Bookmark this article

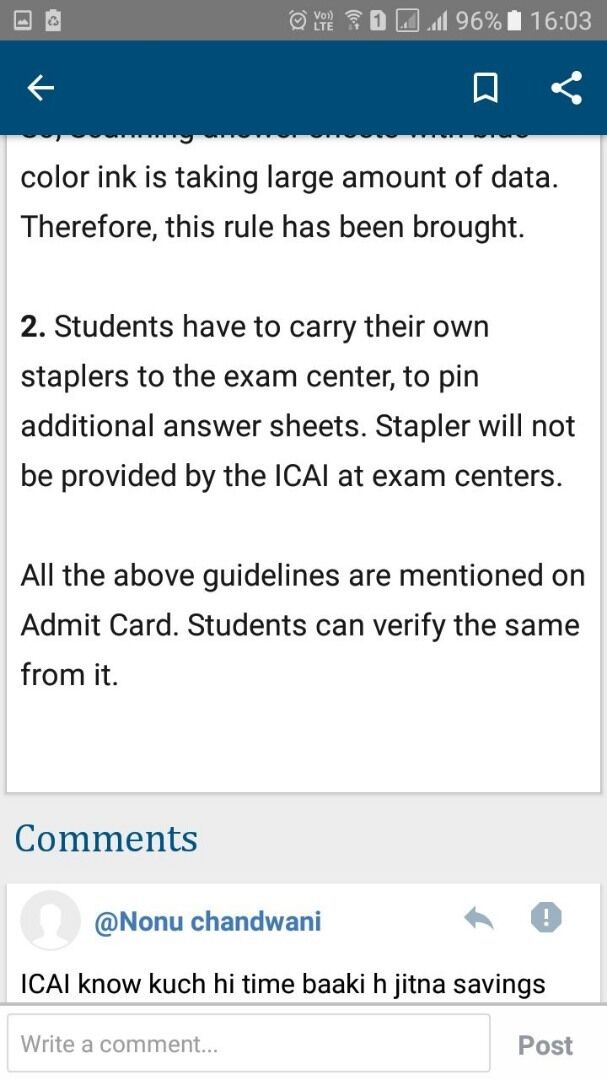[485, 89]
